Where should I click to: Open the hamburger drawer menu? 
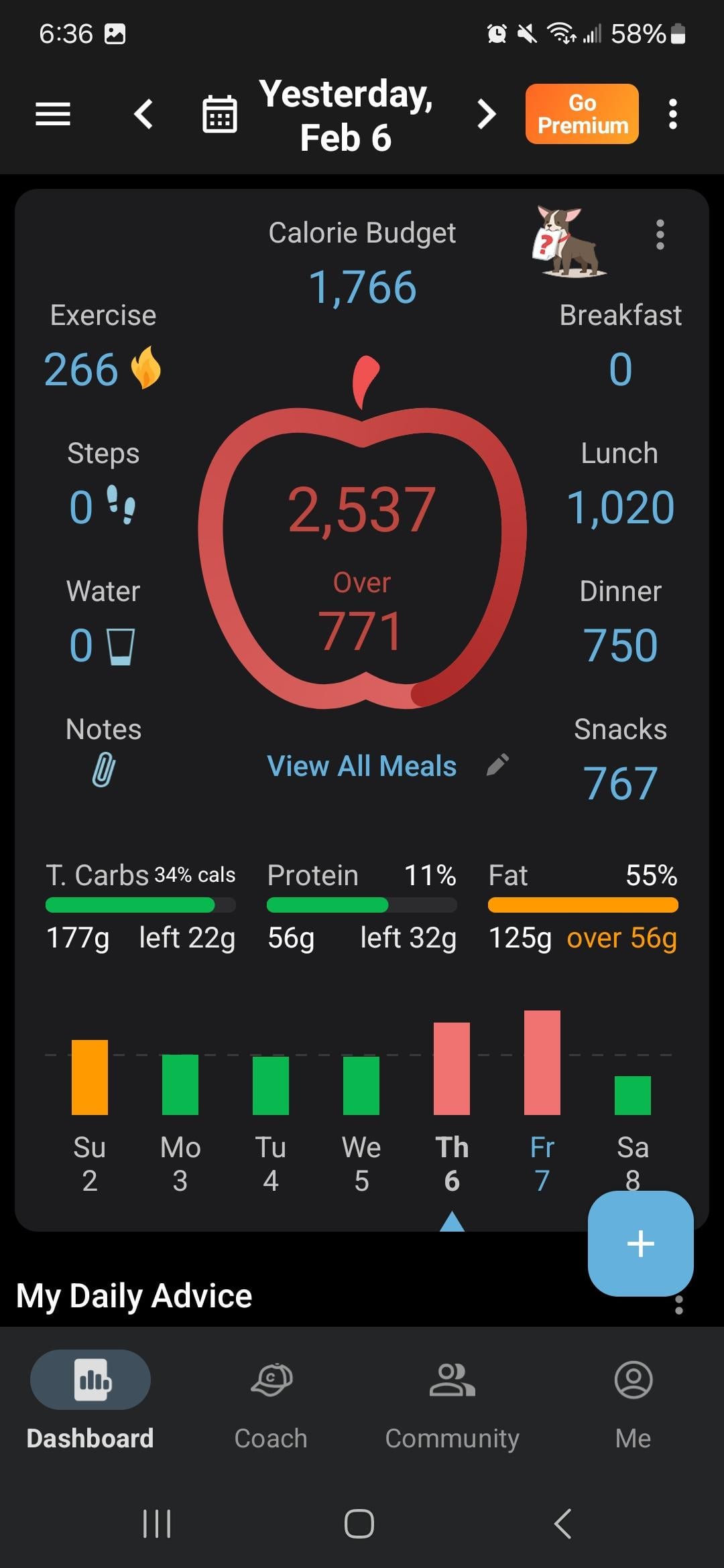tap(53, 114)
